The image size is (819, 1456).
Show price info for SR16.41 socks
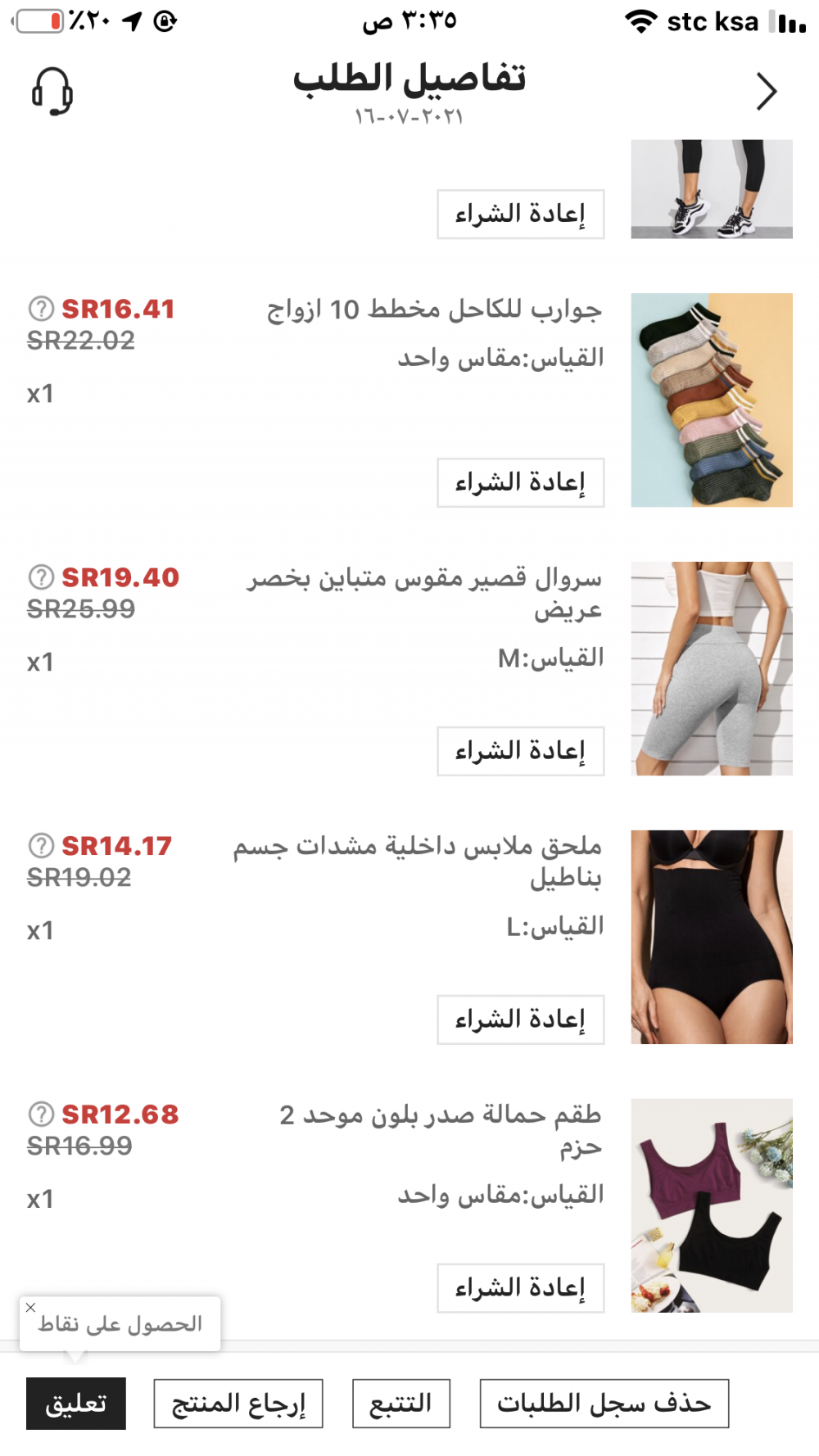tap(41, 309)
